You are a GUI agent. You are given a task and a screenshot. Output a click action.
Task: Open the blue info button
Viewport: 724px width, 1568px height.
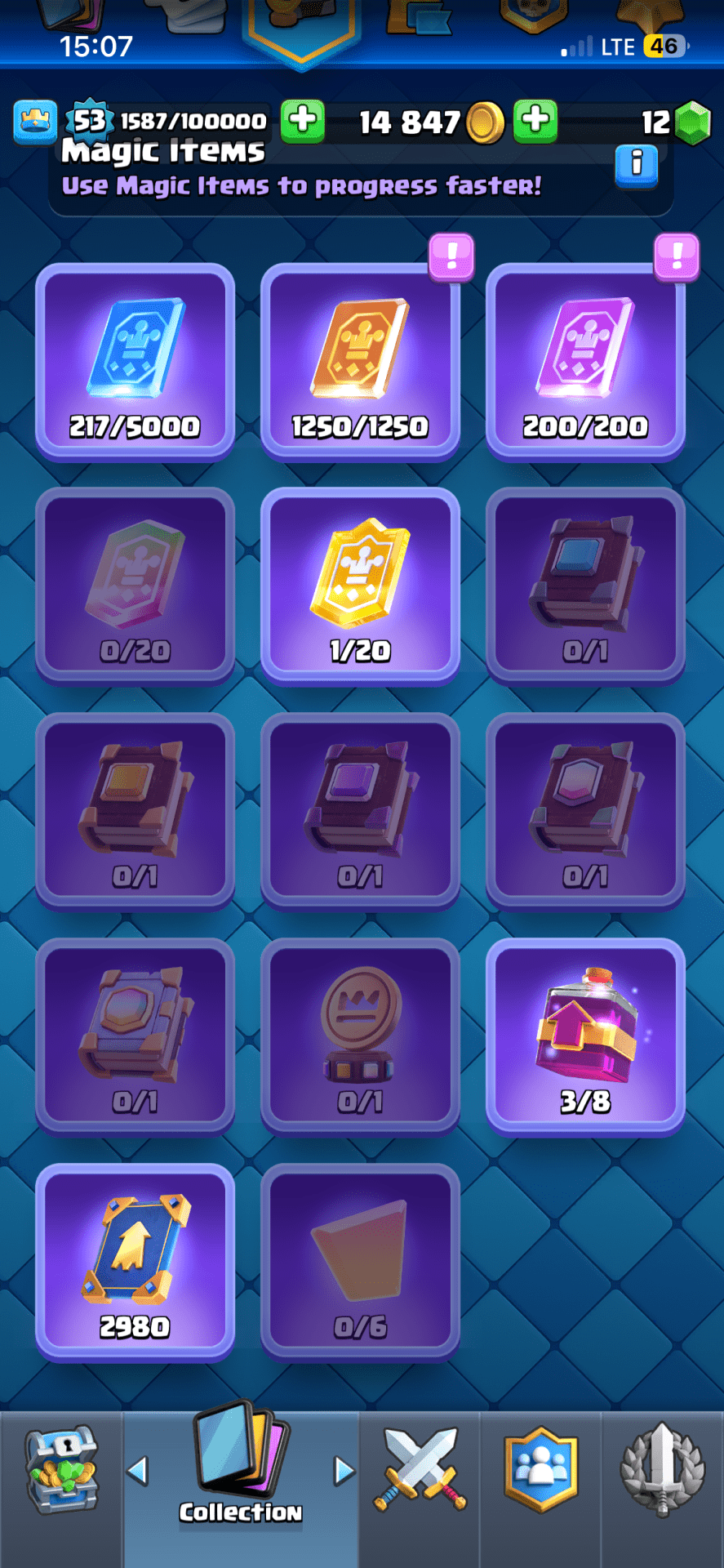tap(636, 167)
